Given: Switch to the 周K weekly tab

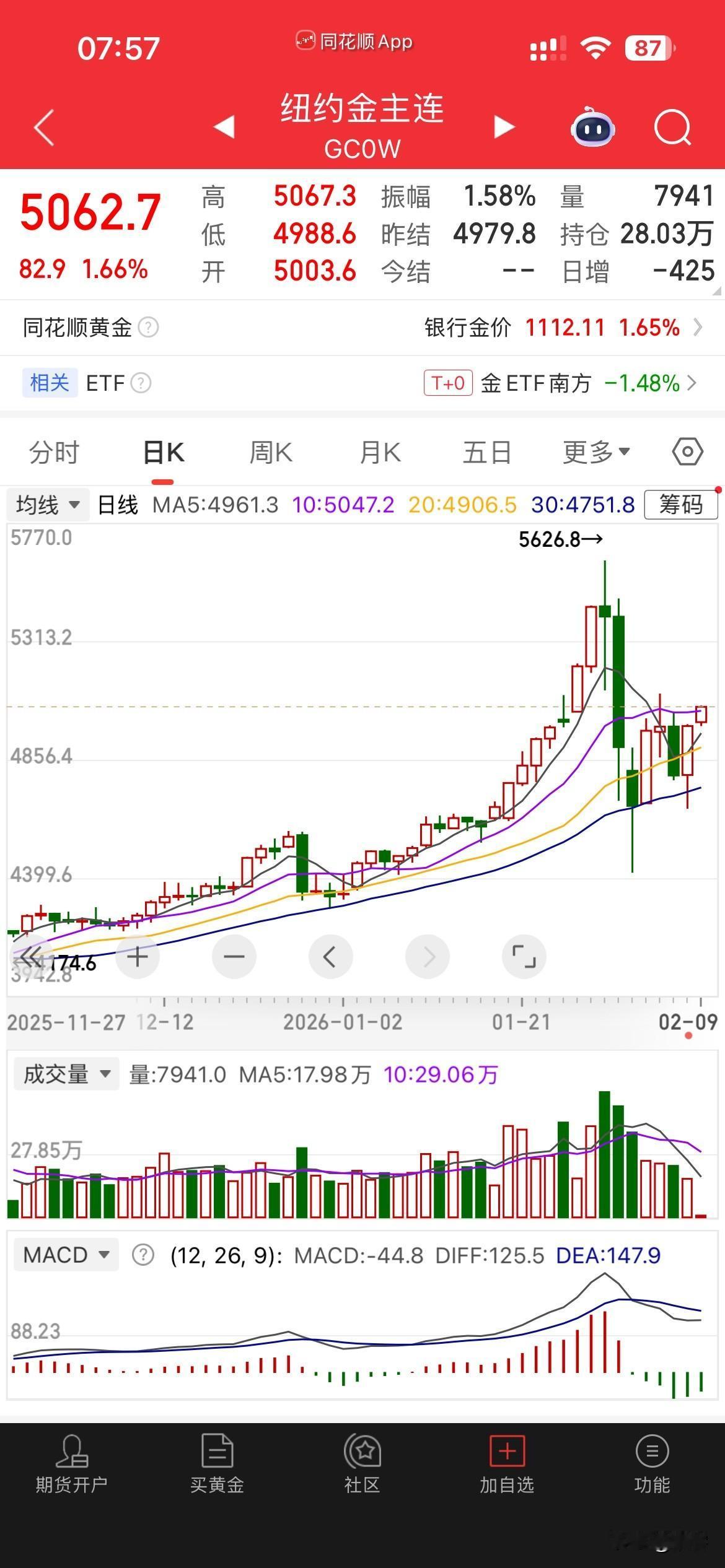Looking at the screenshot, I should 270,453.
